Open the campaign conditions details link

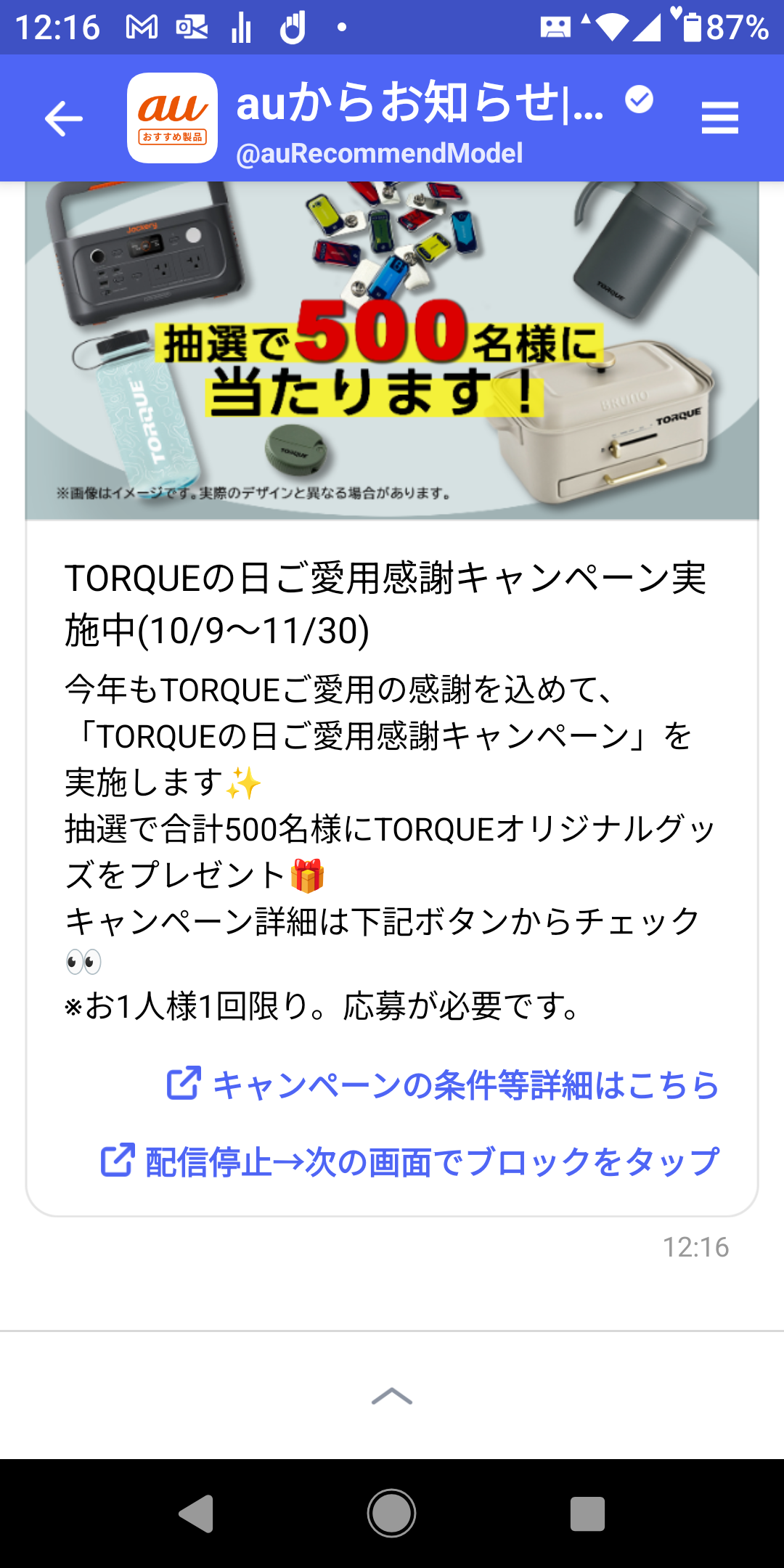(443, 1085)
